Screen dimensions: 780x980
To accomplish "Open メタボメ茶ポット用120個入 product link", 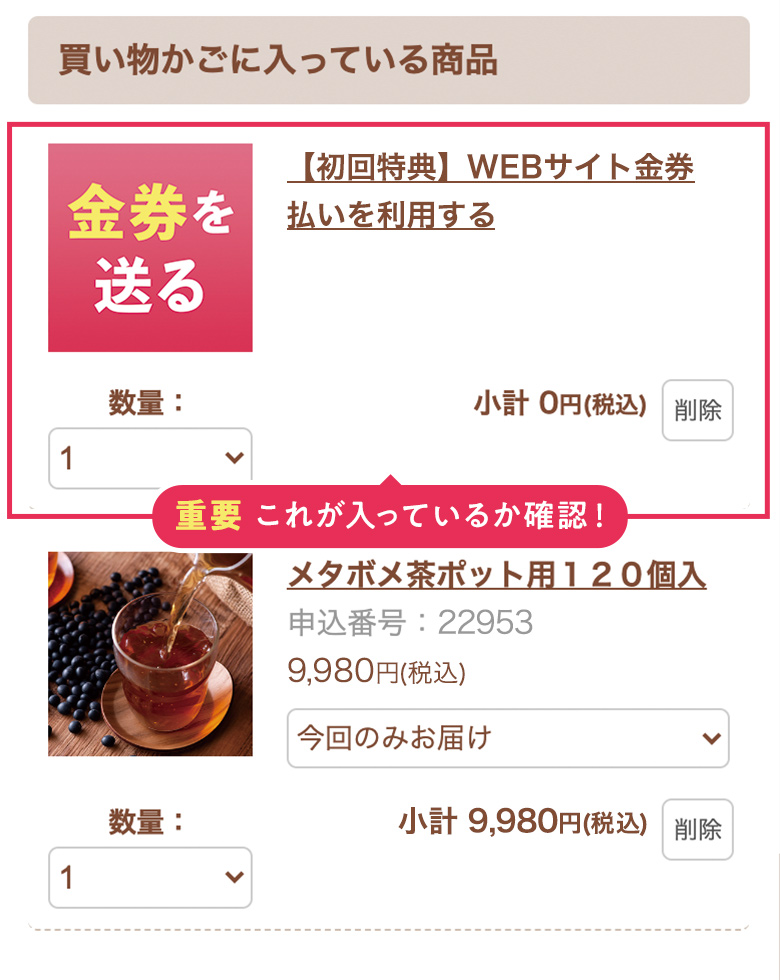I will [496, 575].
